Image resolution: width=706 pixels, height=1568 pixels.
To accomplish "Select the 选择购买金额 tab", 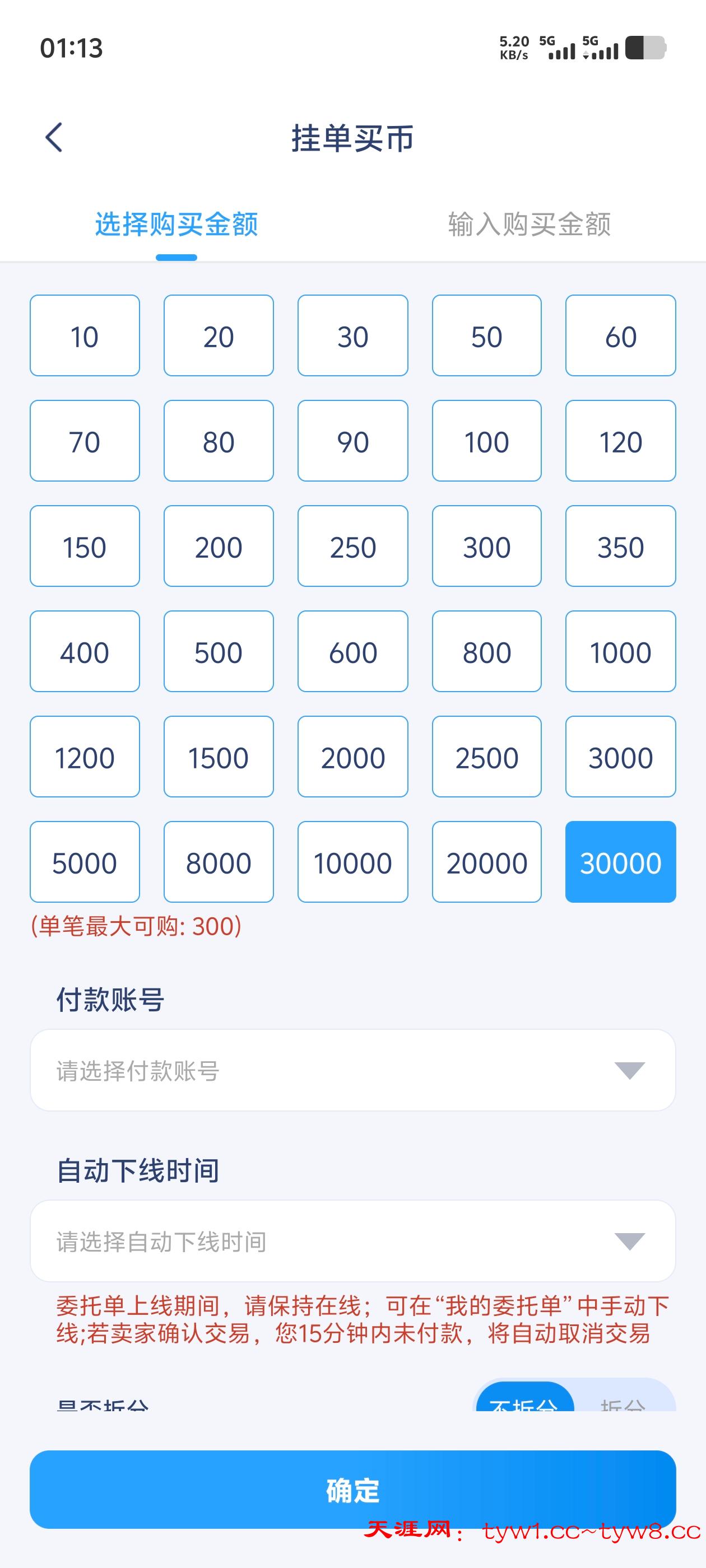I will coord(176,224).
